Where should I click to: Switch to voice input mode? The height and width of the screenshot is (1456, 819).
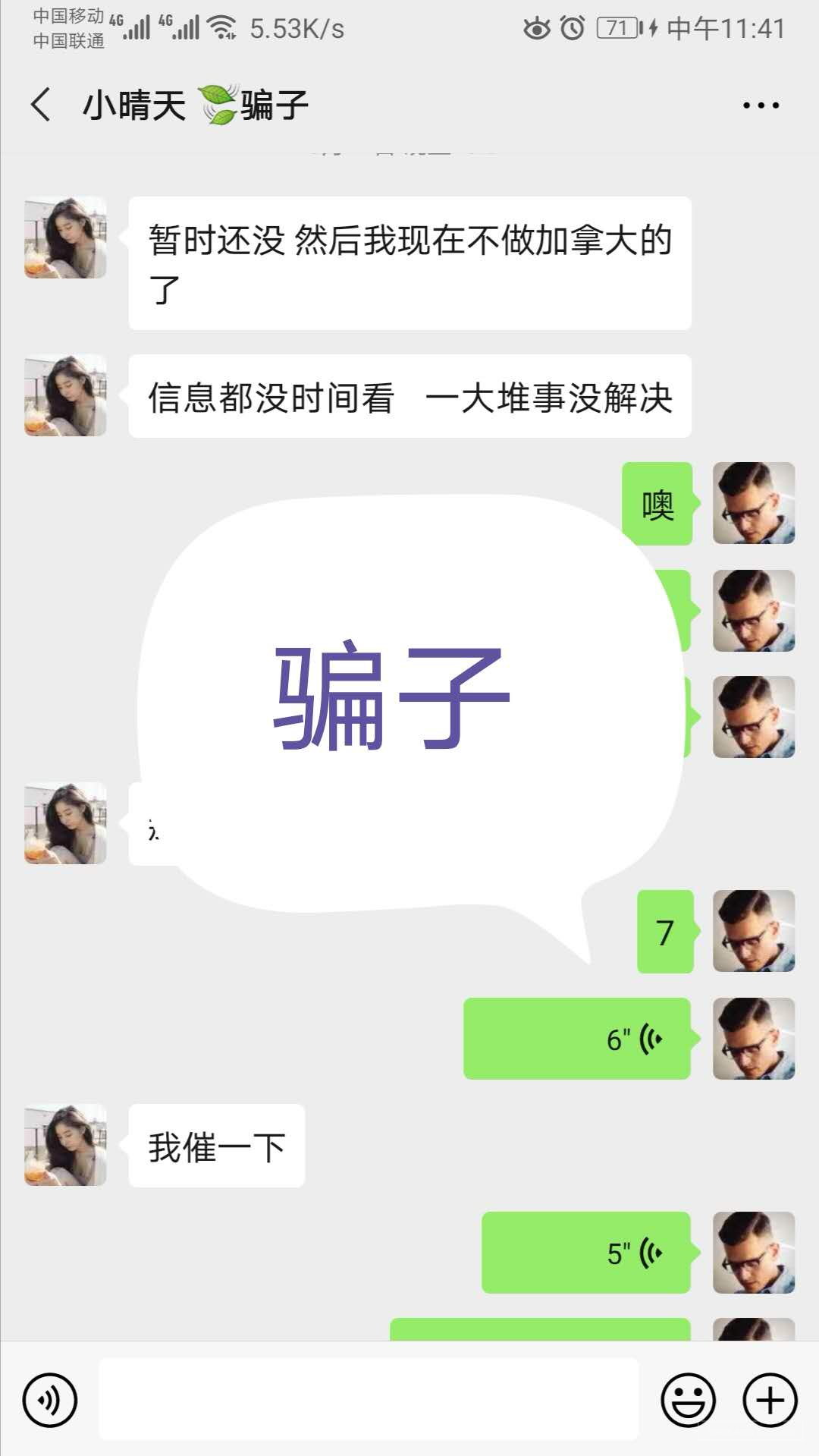[x=50, y=1400]
